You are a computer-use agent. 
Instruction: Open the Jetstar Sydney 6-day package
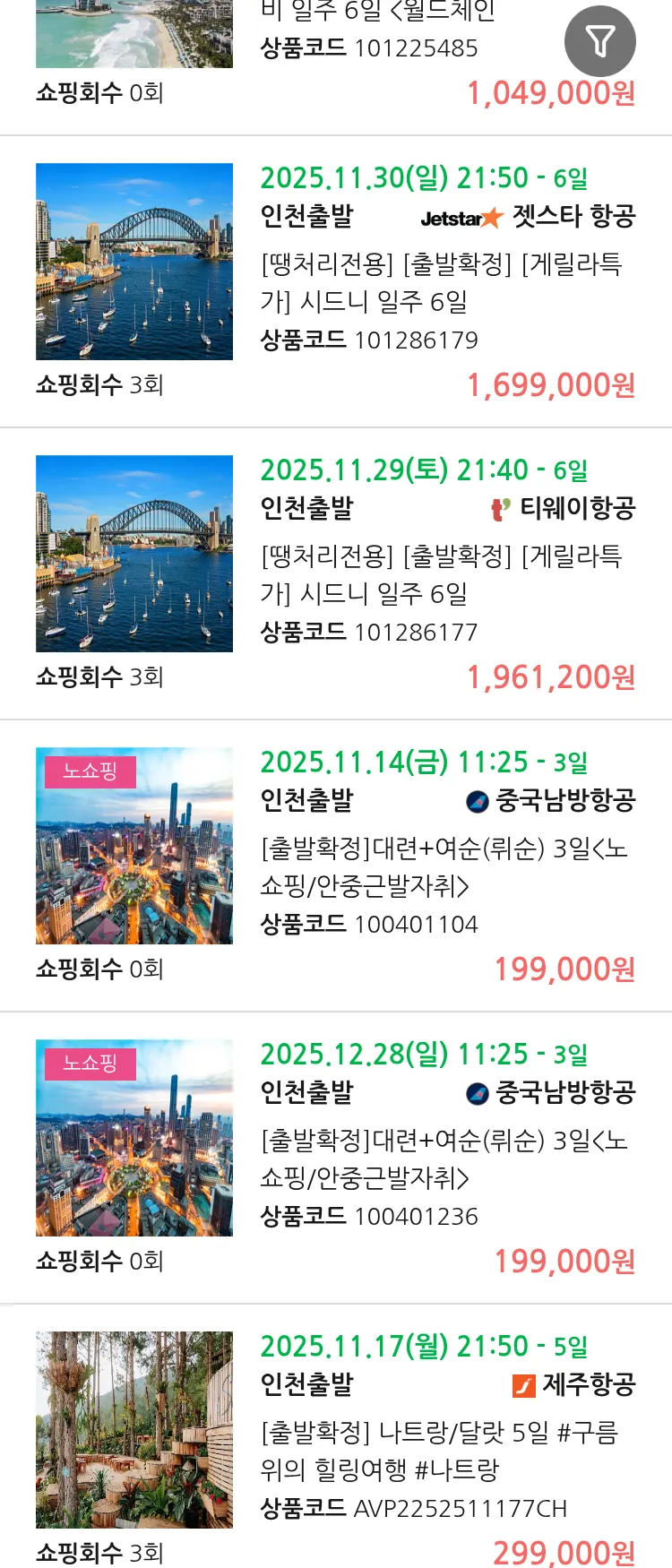(440, 283)
